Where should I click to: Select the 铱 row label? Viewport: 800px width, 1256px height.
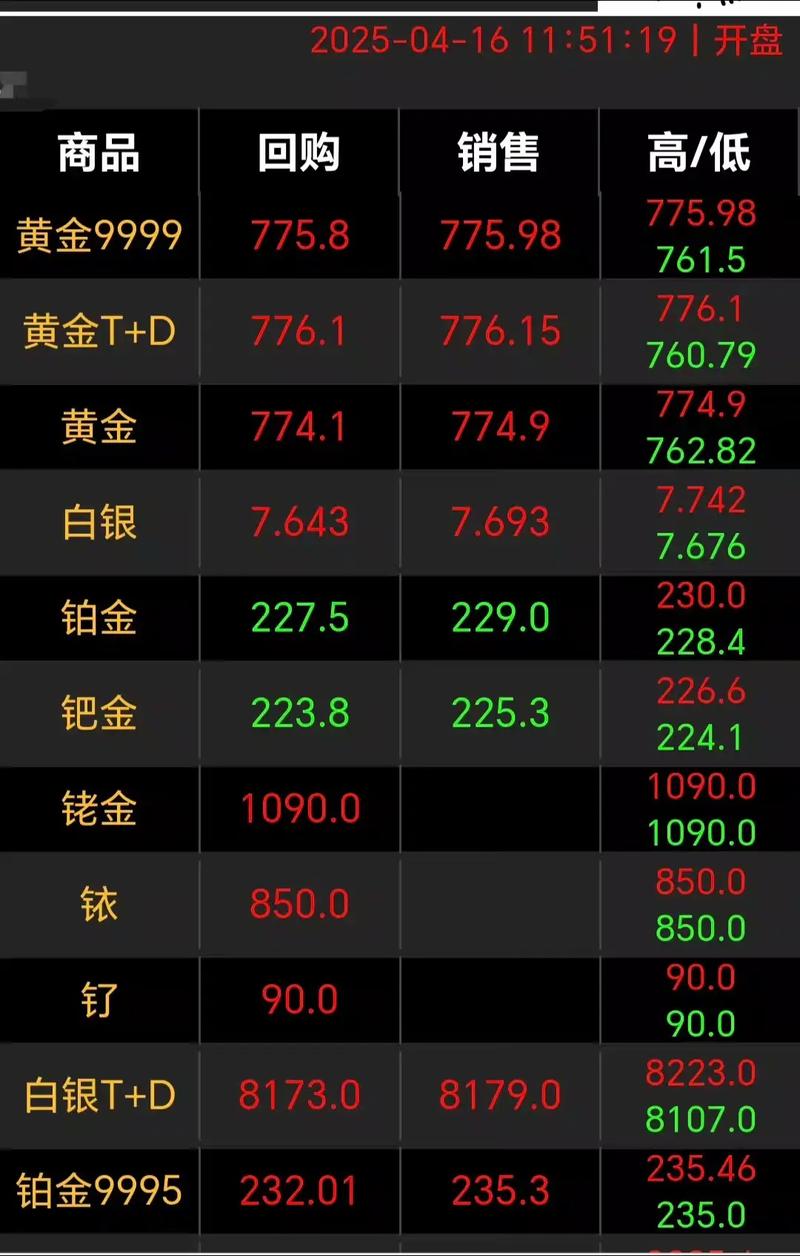97,904
